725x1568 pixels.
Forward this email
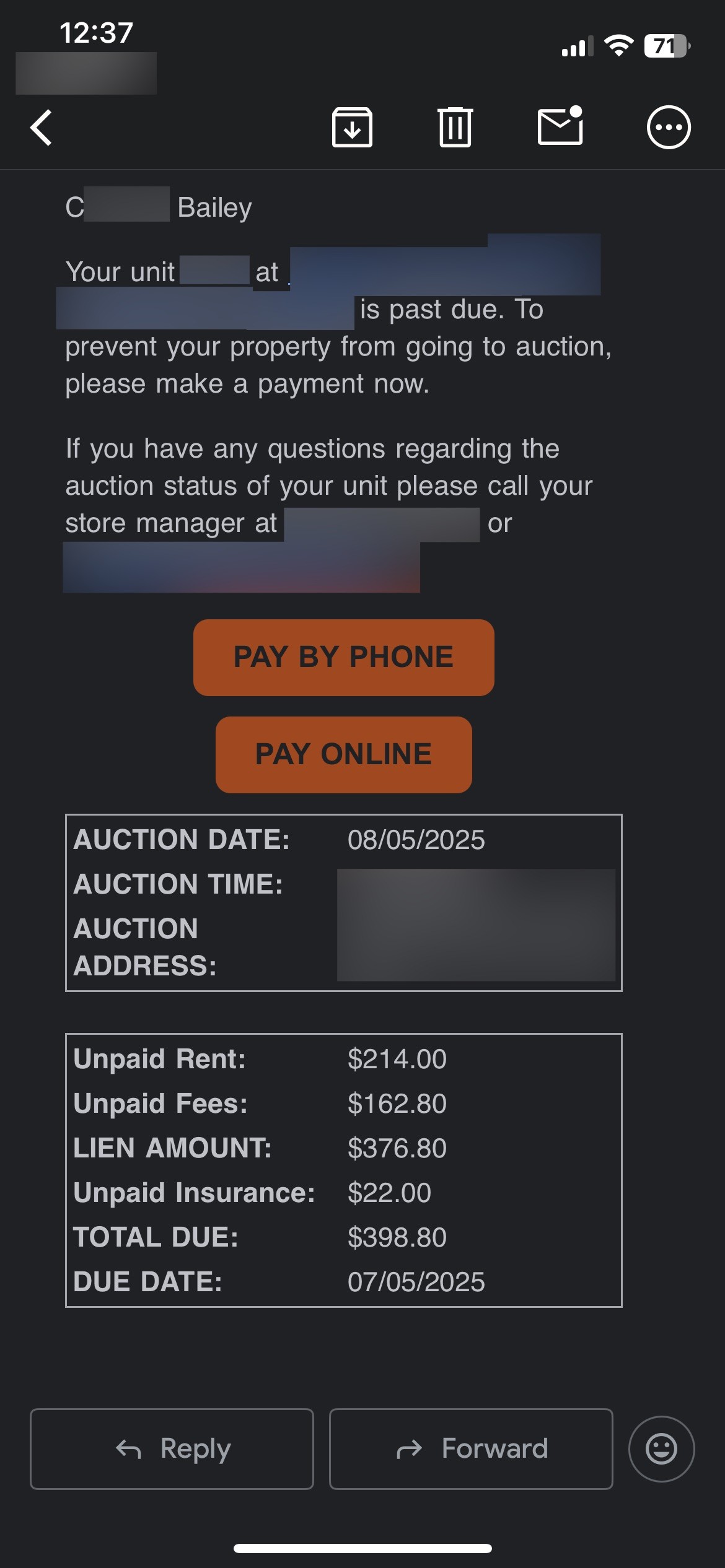[x=471, y=1448]
